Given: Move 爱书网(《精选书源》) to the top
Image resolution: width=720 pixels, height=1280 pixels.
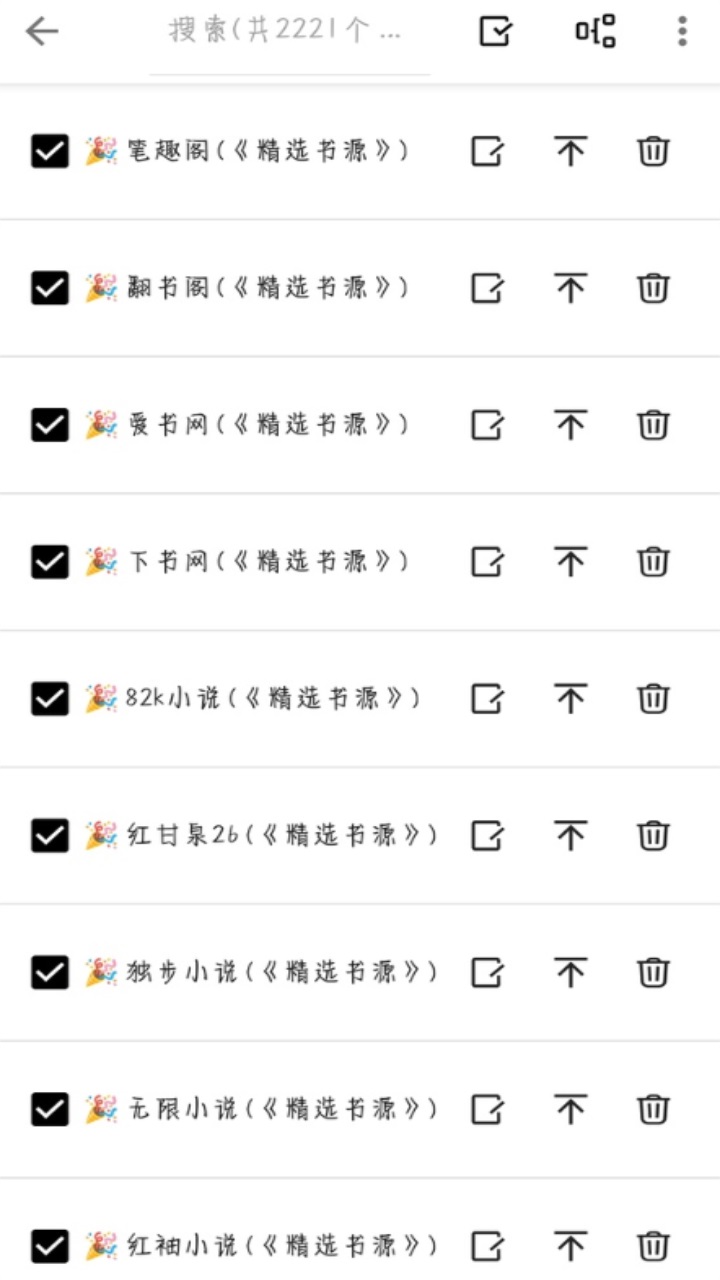Looking at the screenshot, I should click(x=568, y=424).
